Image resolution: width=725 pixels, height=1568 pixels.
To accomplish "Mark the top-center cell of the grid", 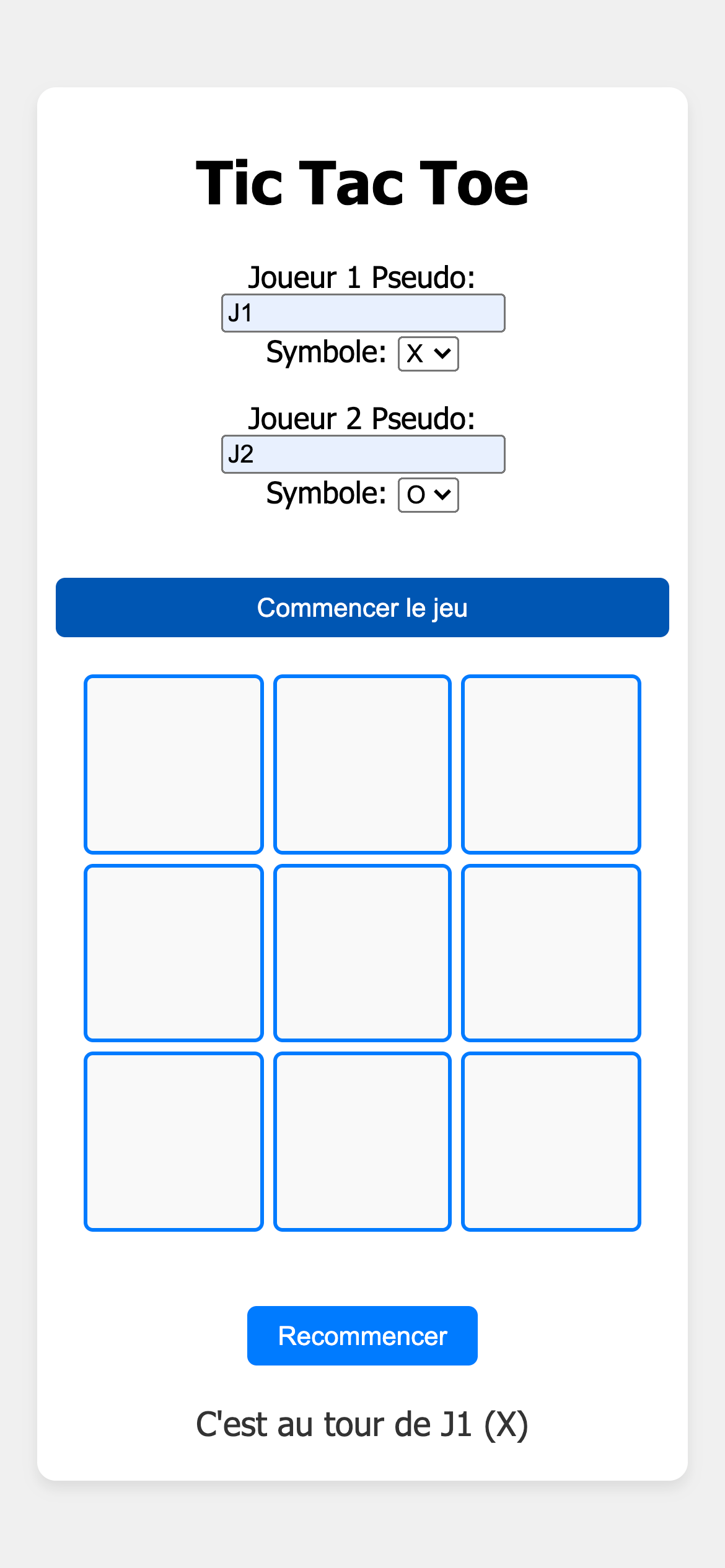I will 362,764.
